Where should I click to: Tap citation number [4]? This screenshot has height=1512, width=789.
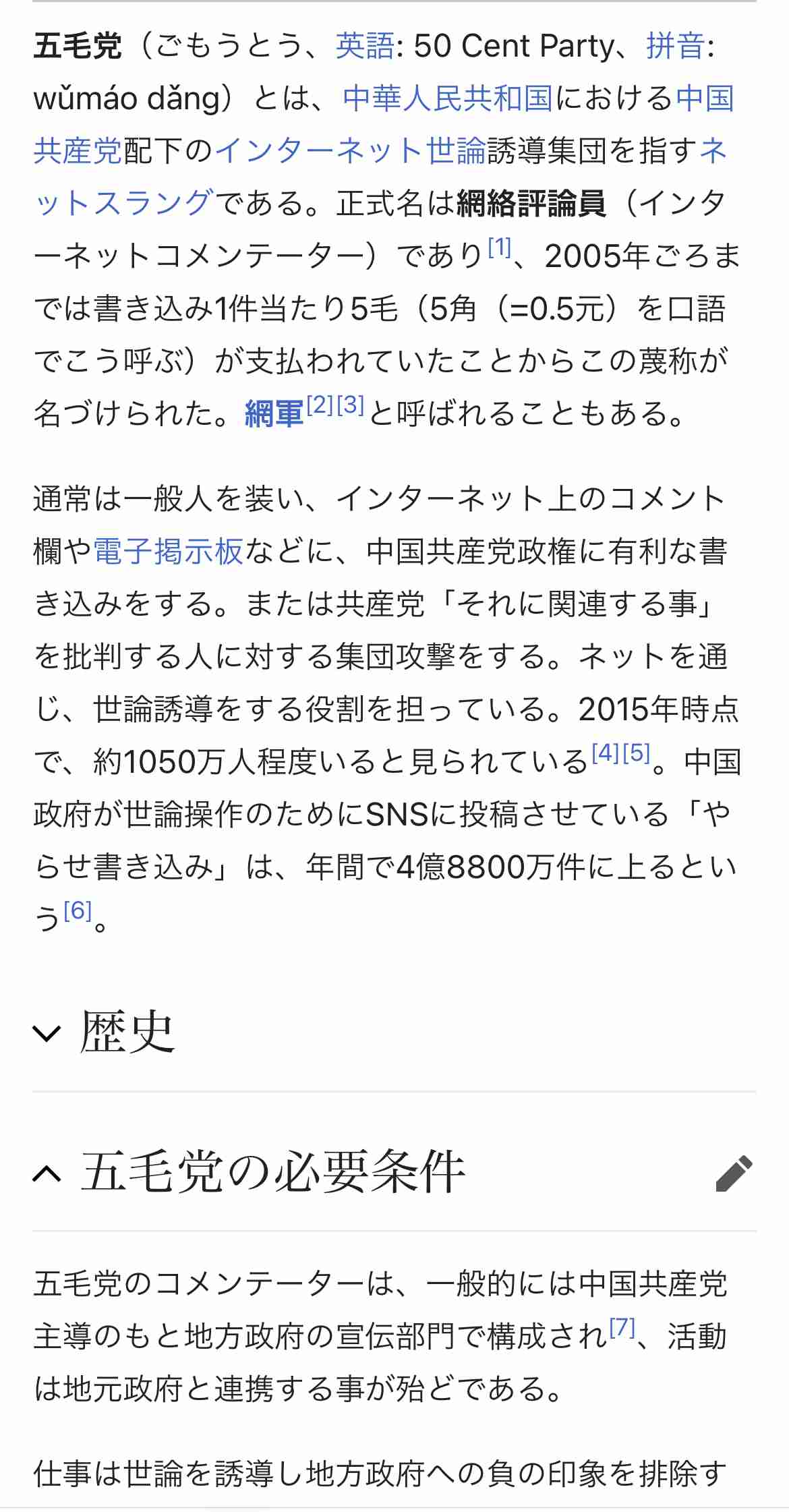[606, 753]
